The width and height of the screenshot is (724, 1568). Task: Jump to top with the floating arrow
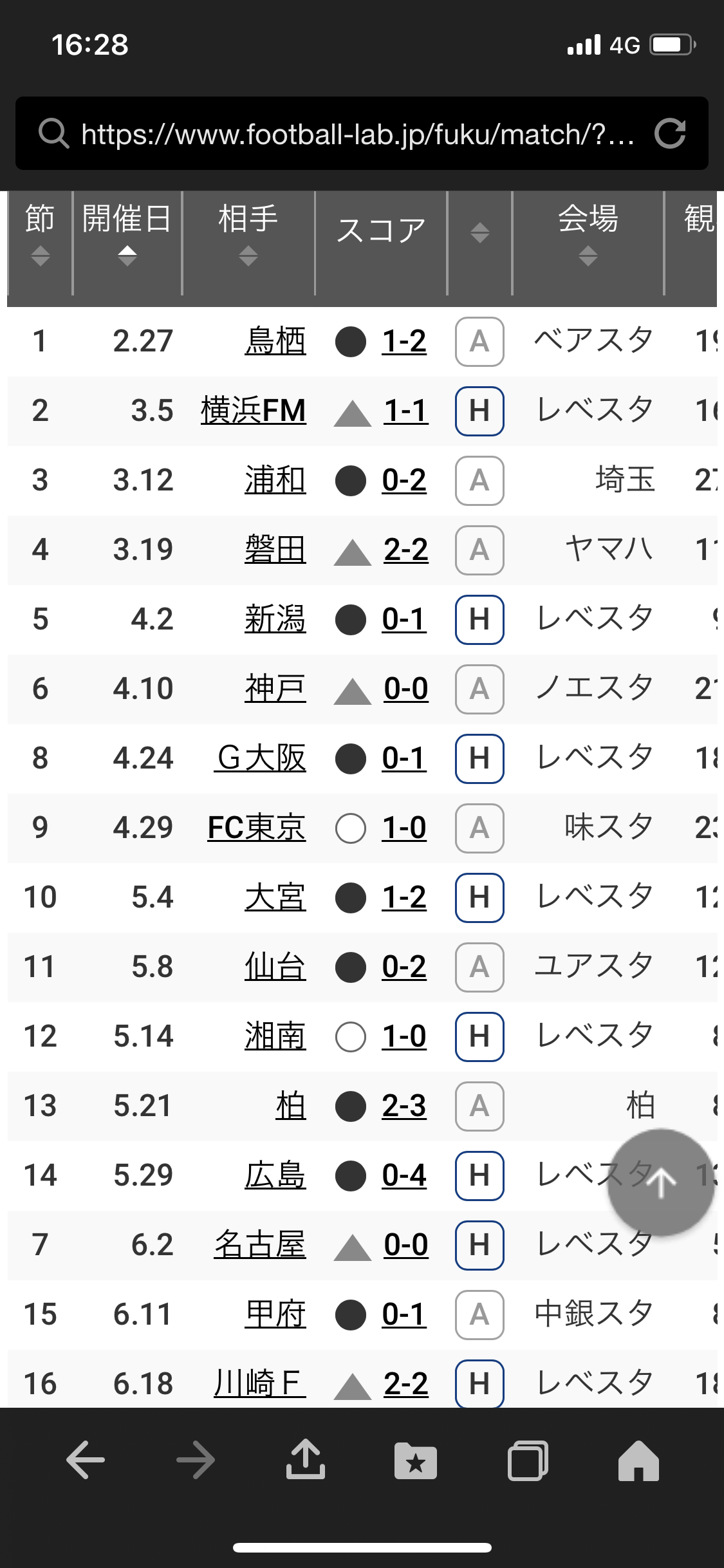tap(660, 1182)
